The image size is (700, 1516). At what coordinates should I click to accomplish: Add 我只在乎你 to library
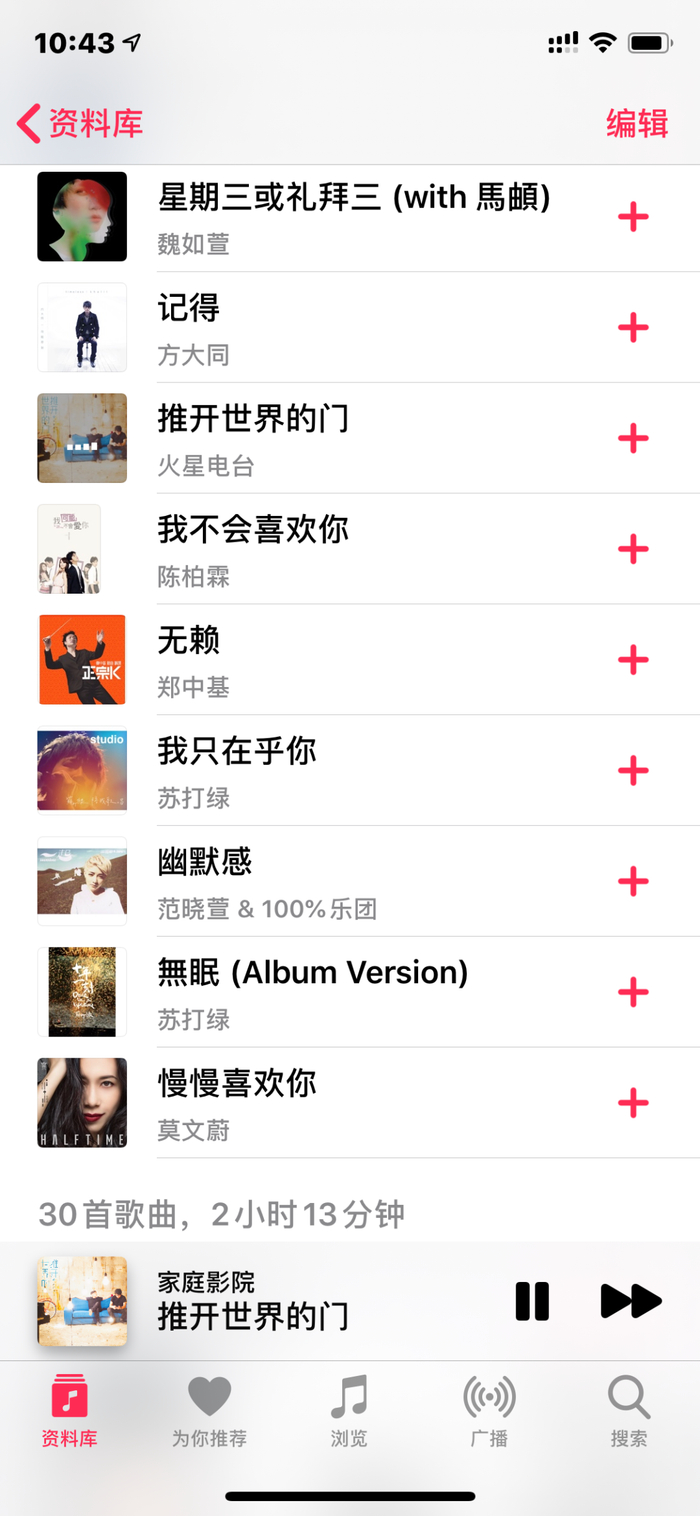point(633,771)
